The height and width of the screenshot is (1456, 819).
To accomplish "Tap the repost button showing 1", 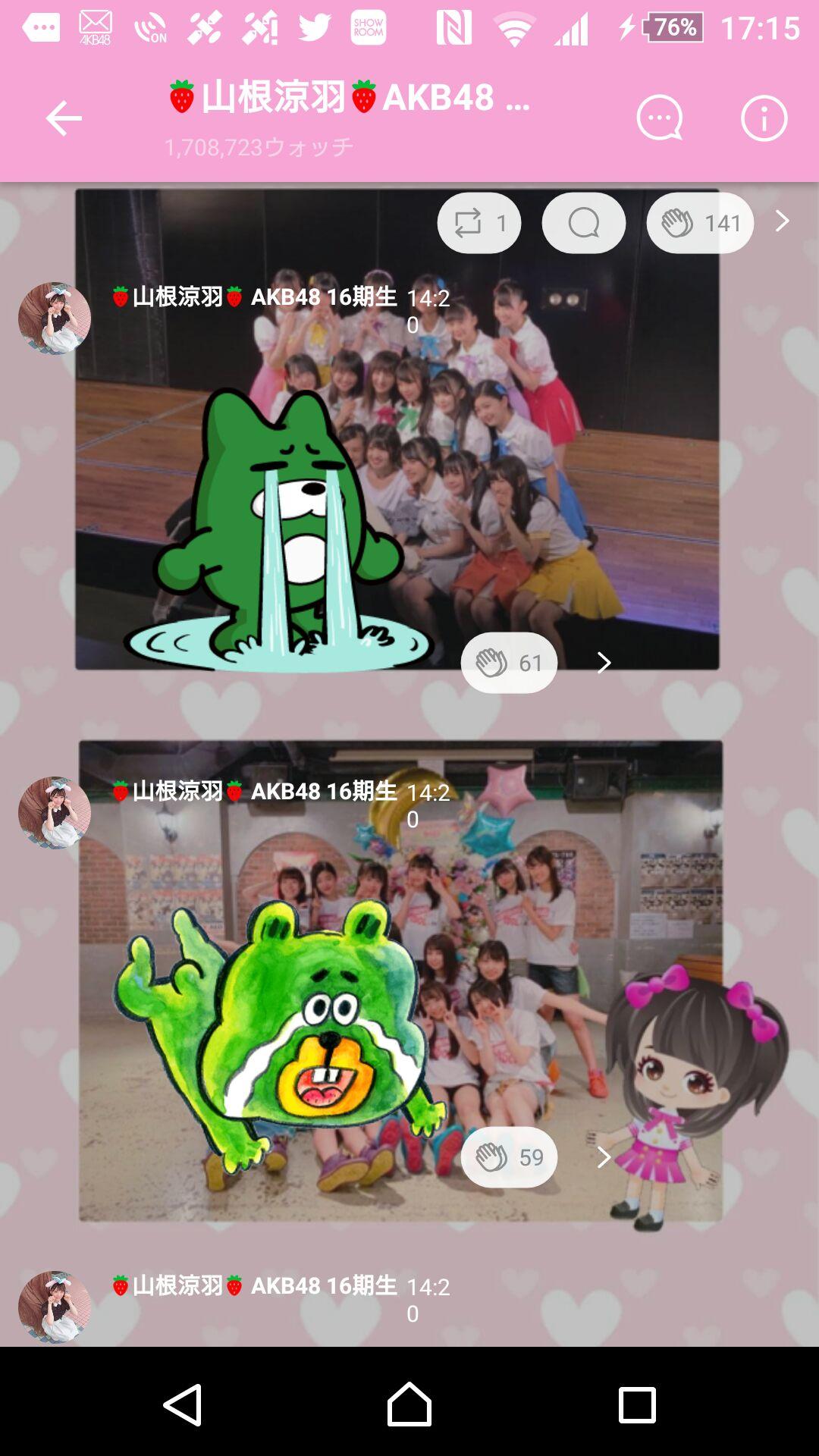I will coord(479,223).
